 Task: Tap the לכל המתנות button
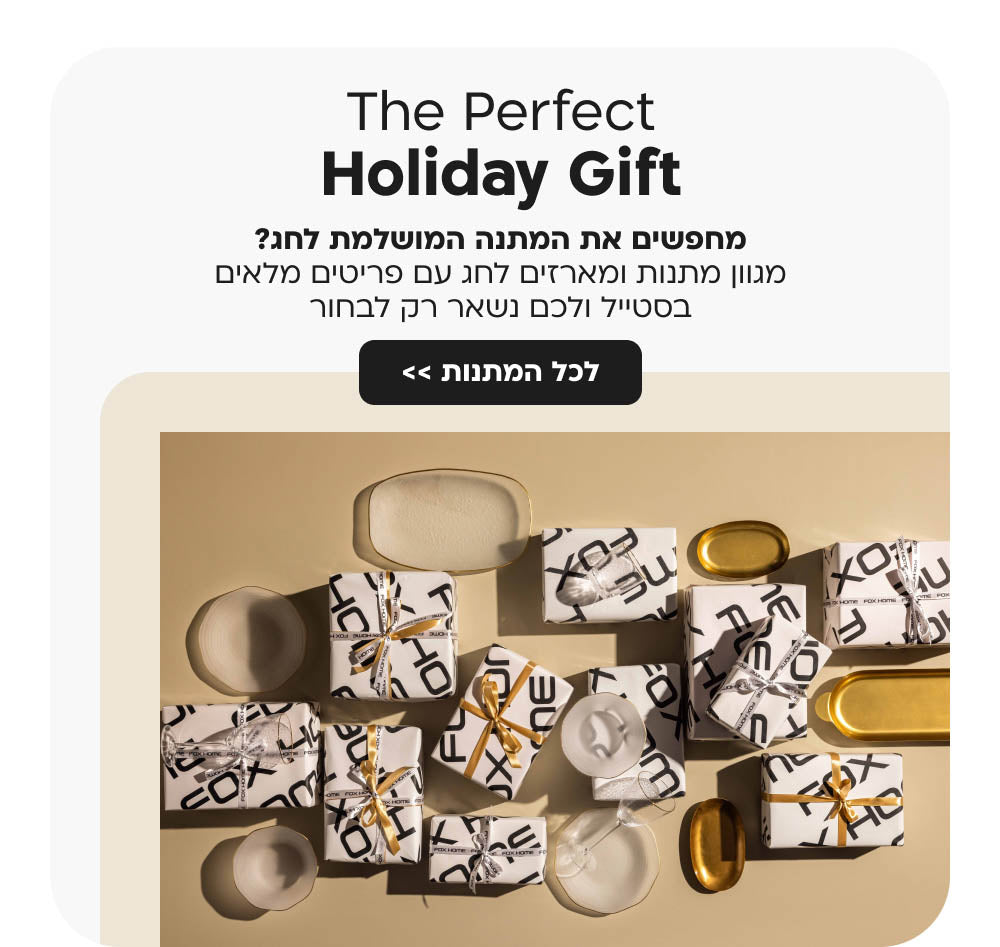point(500,373)
